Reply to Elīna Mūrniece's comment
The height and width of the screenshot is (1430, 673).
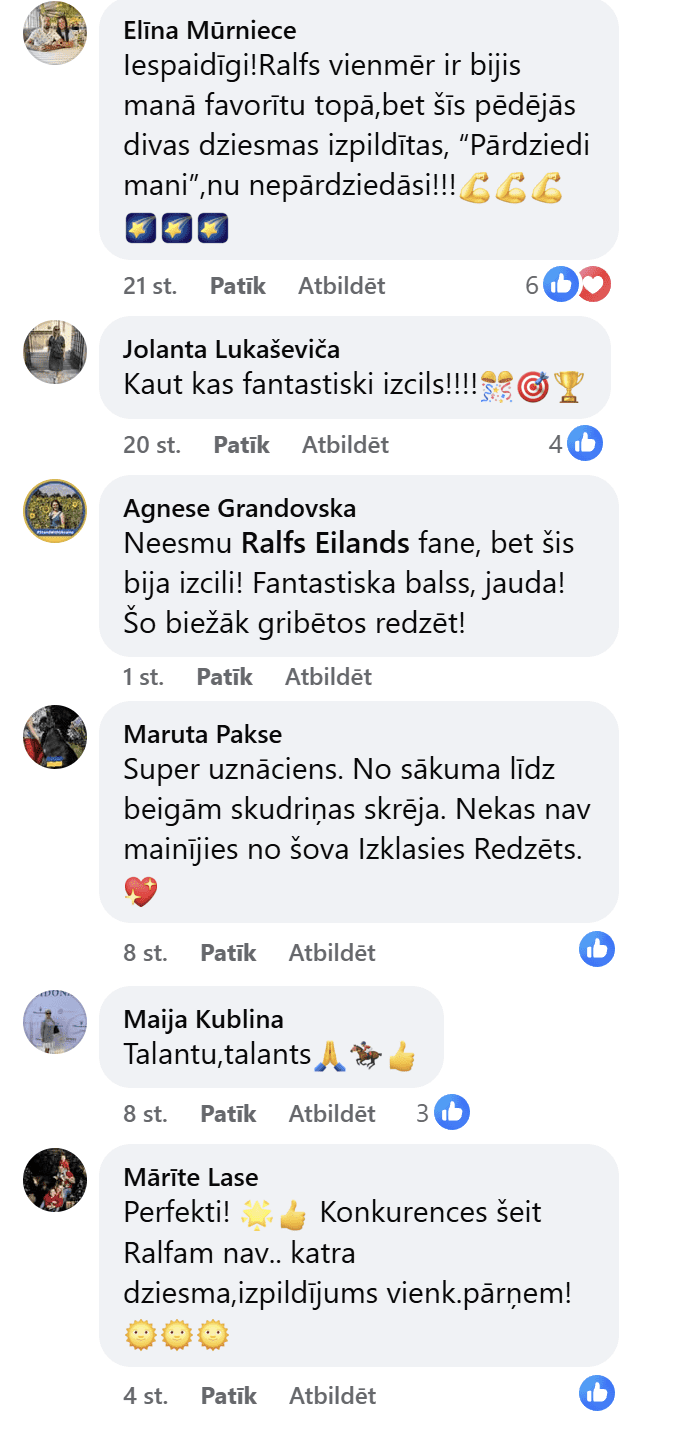click(341, 286)
